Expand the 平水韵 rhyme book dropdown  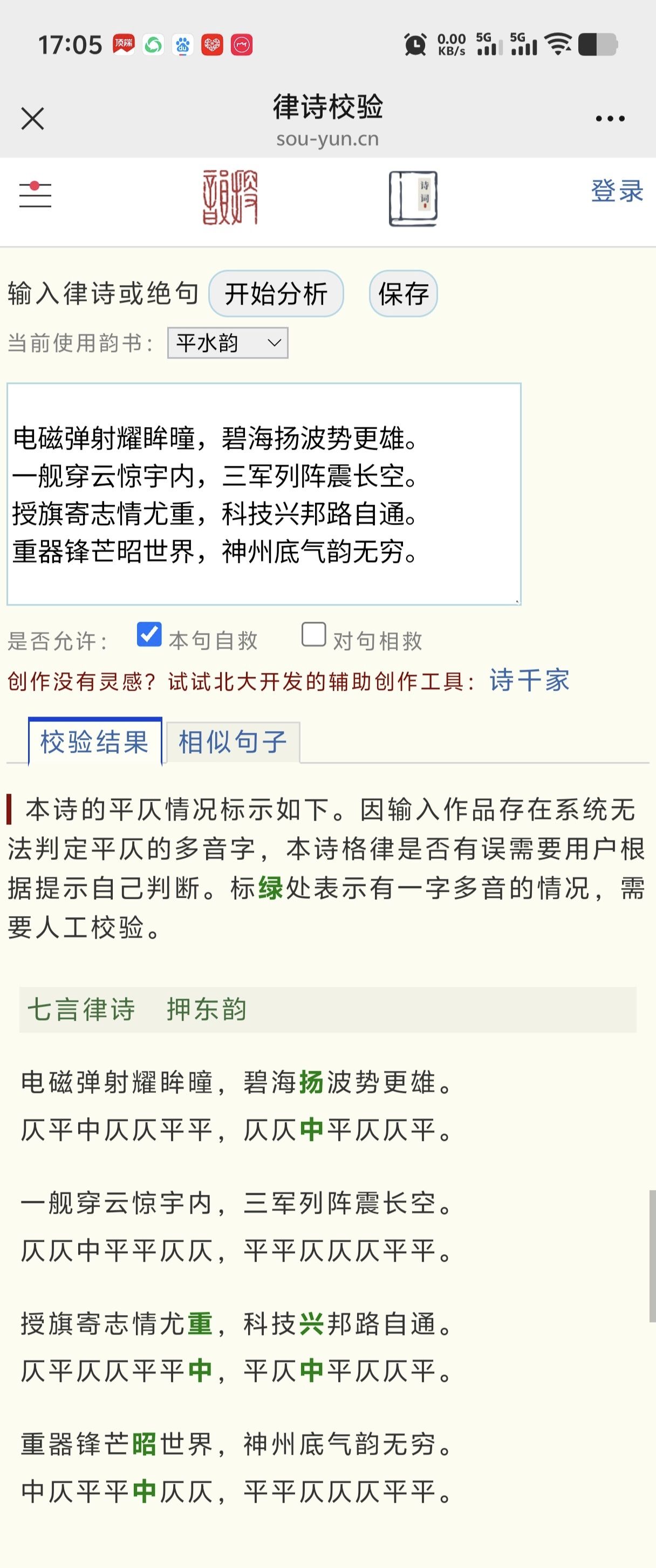(227, 343)
